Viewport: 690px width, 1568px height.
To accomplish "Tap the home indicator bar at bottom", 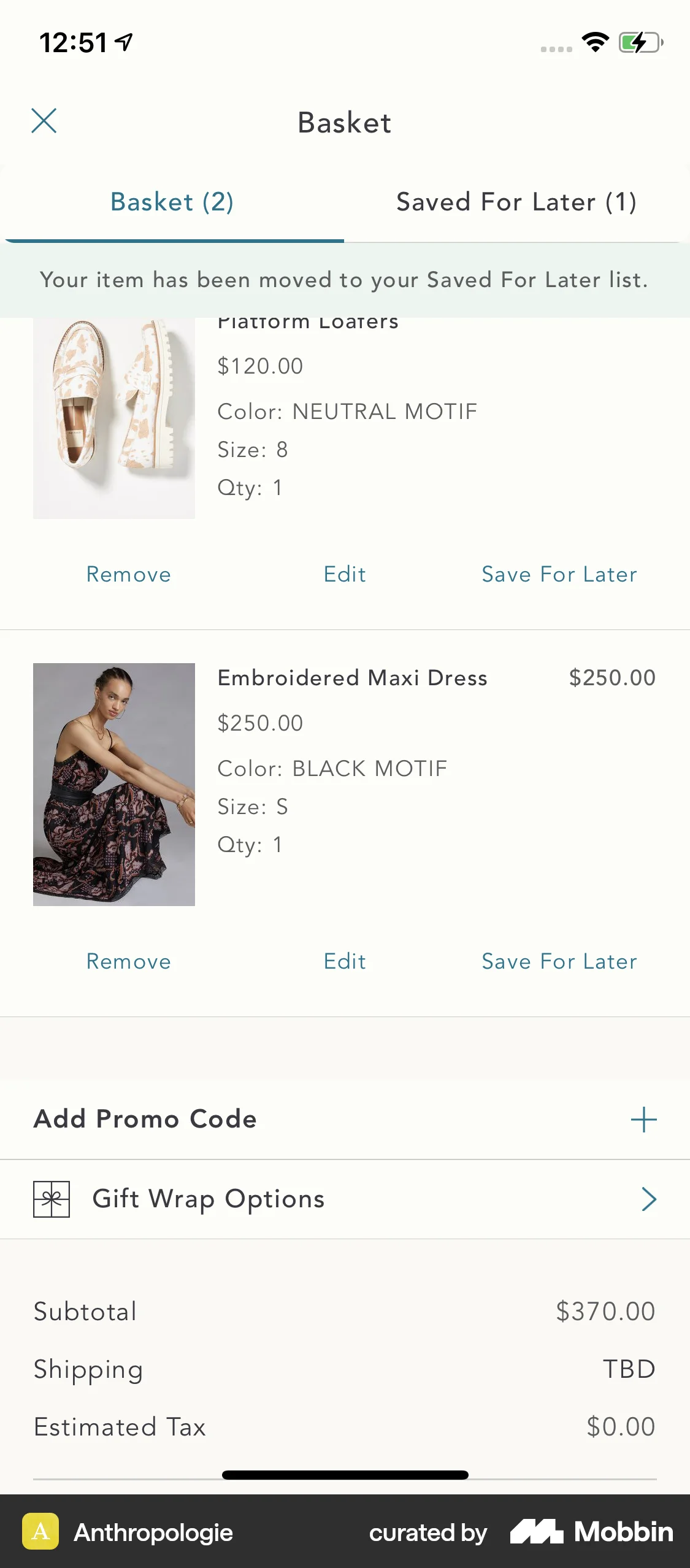I will (x=345, y=1474).
